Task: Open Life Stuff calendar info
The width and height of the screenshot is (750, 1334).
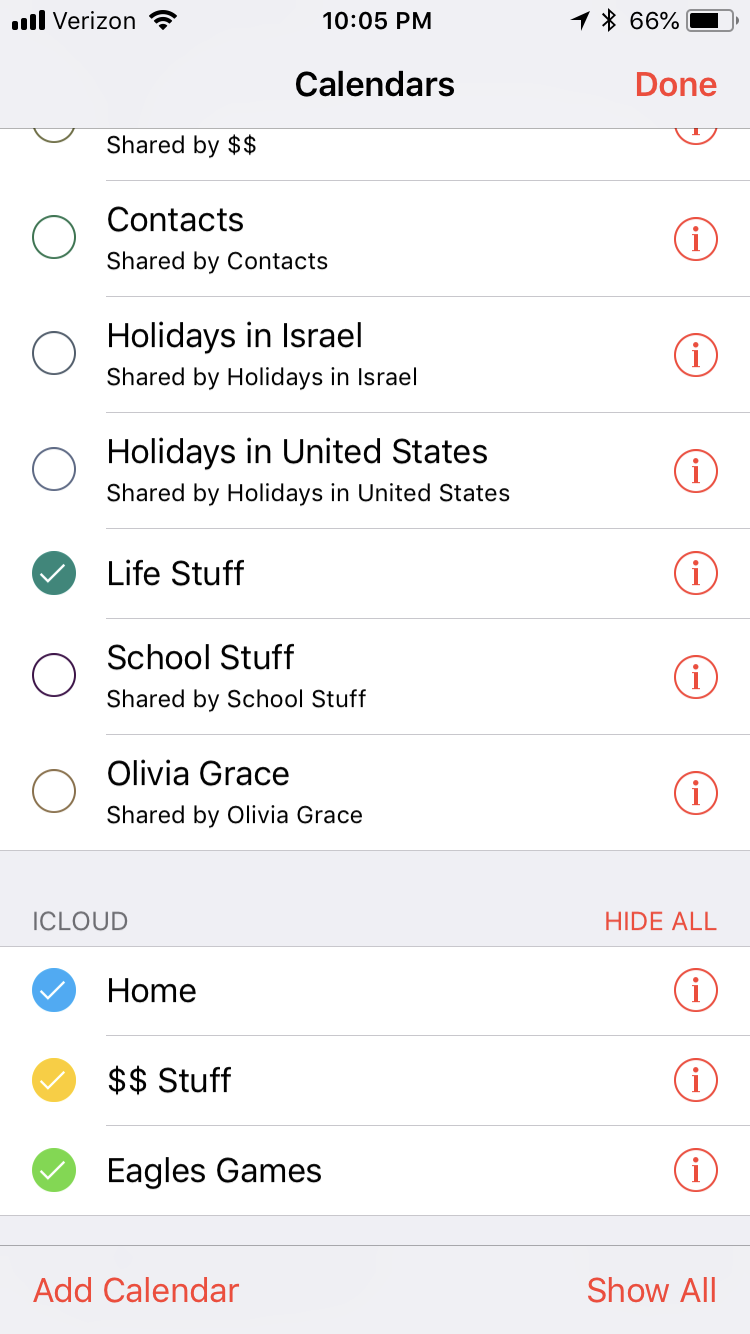Action: point(696,574)
